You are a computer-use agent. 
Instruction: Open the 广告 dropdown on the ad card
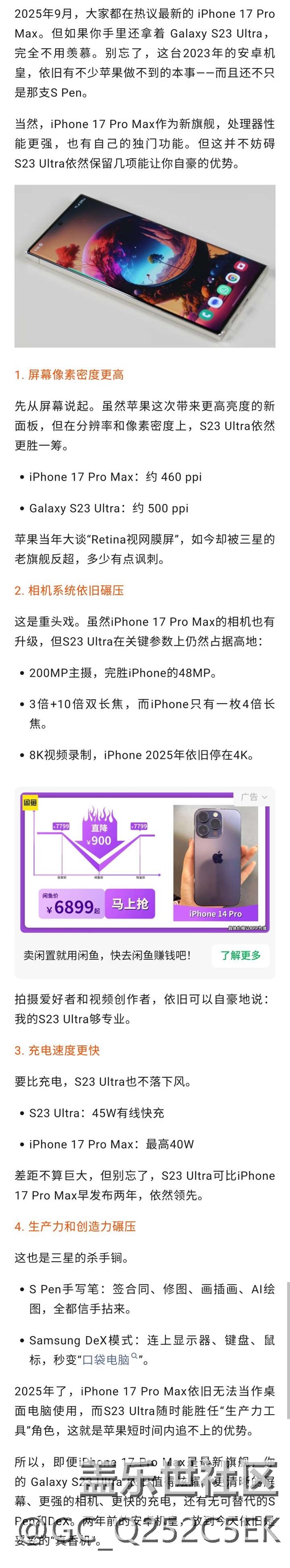pos(253,797)
